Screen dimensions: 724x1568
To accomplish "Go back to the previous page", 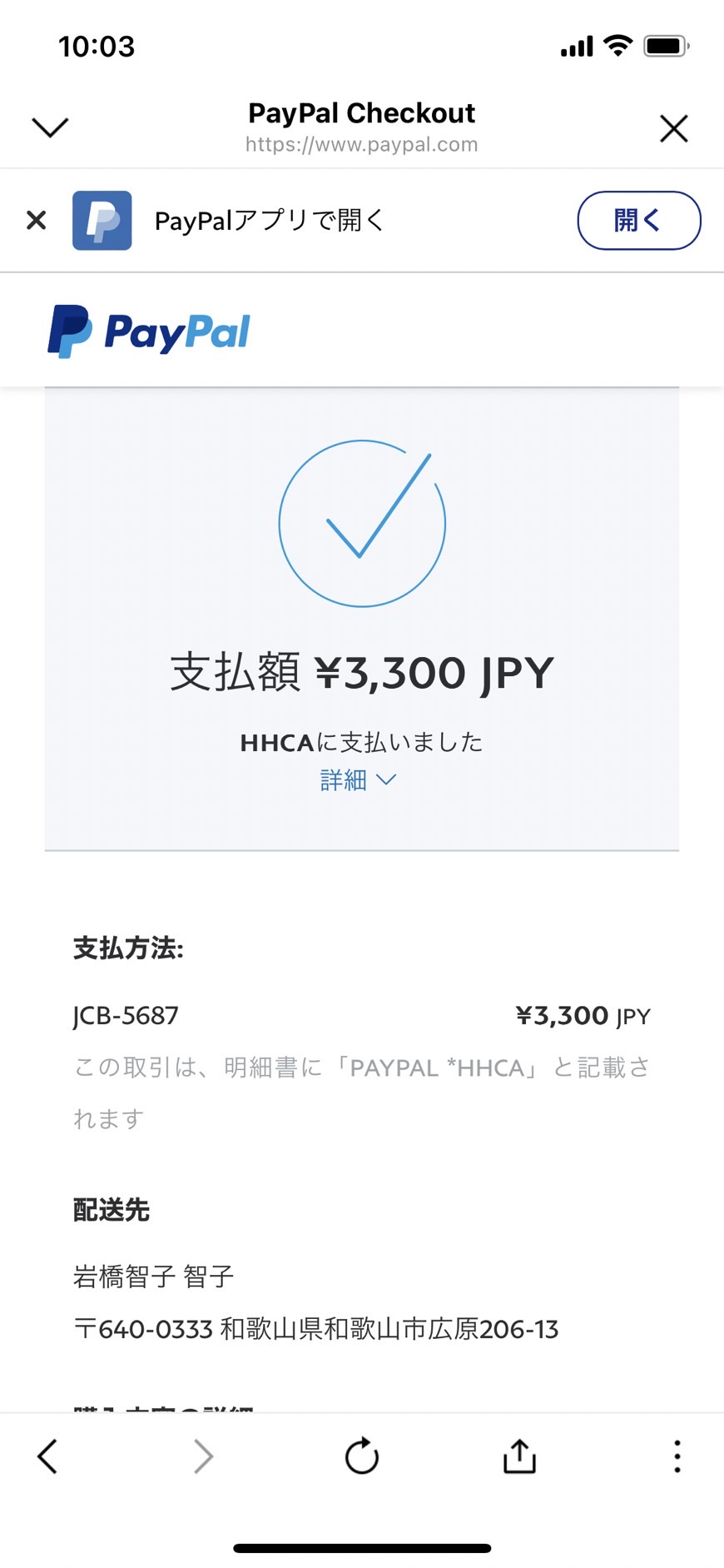I will click(47, 1456).
